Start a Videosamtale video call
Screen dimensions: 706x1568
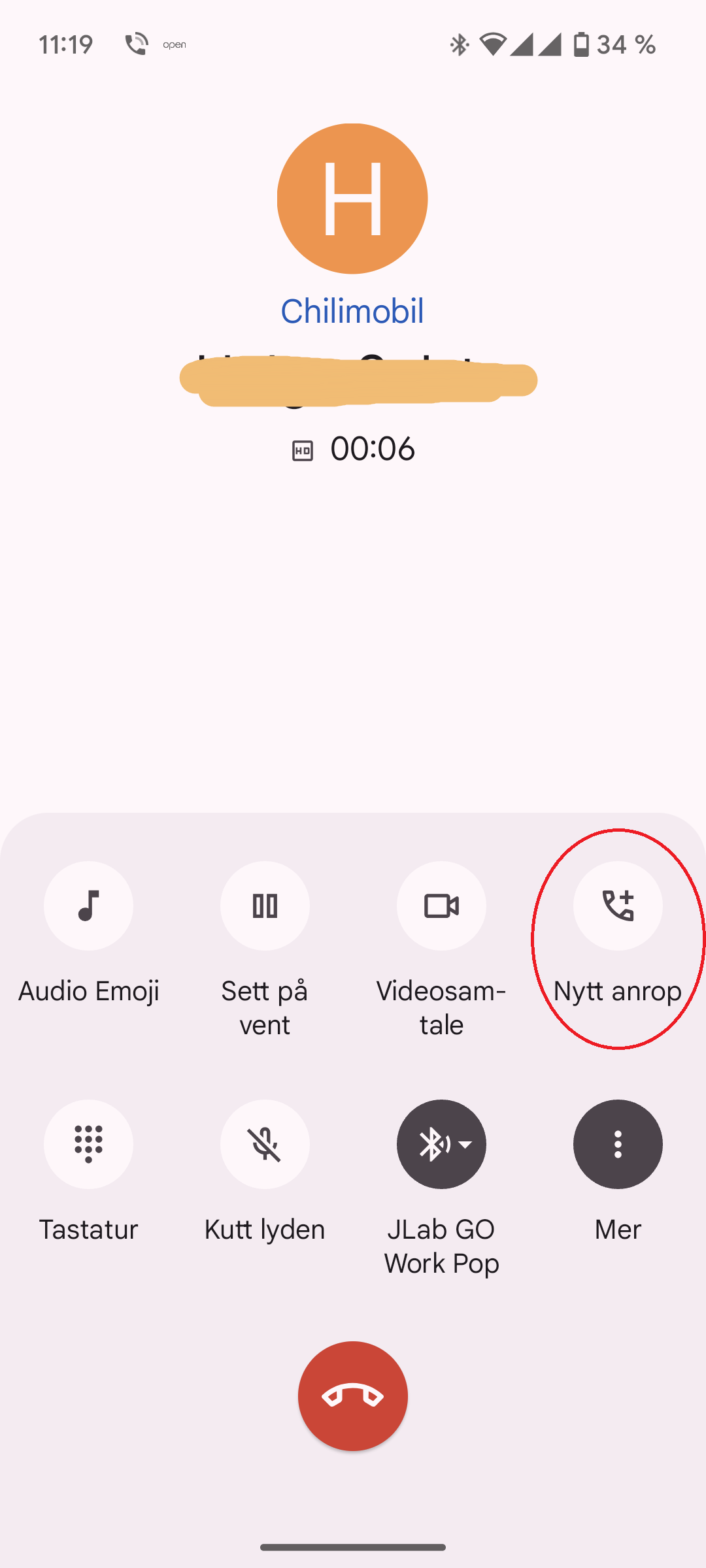click(x=441, y=906)
